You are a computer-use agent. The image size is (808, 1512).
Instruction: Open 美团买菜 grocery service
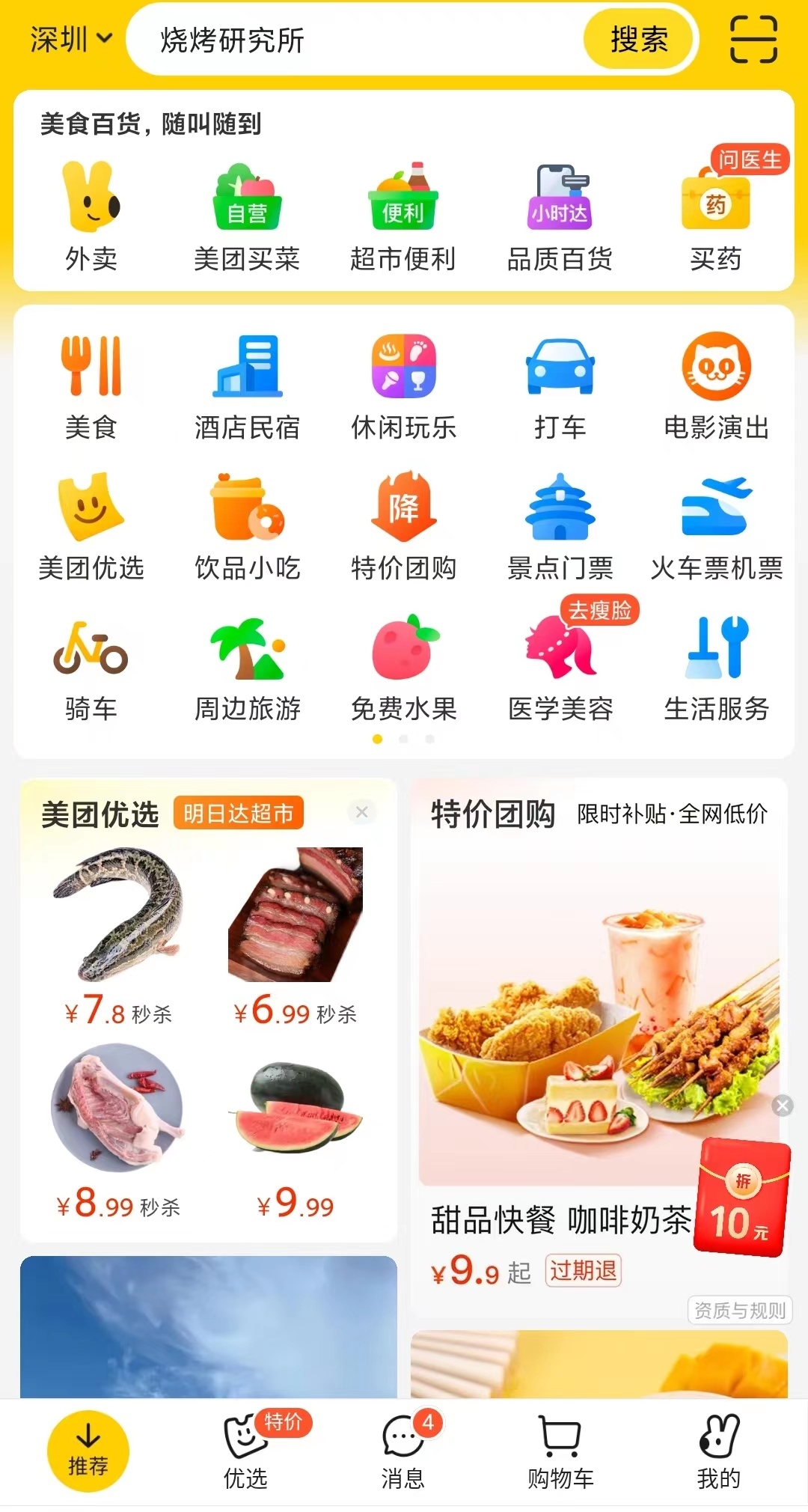point(247,216)
